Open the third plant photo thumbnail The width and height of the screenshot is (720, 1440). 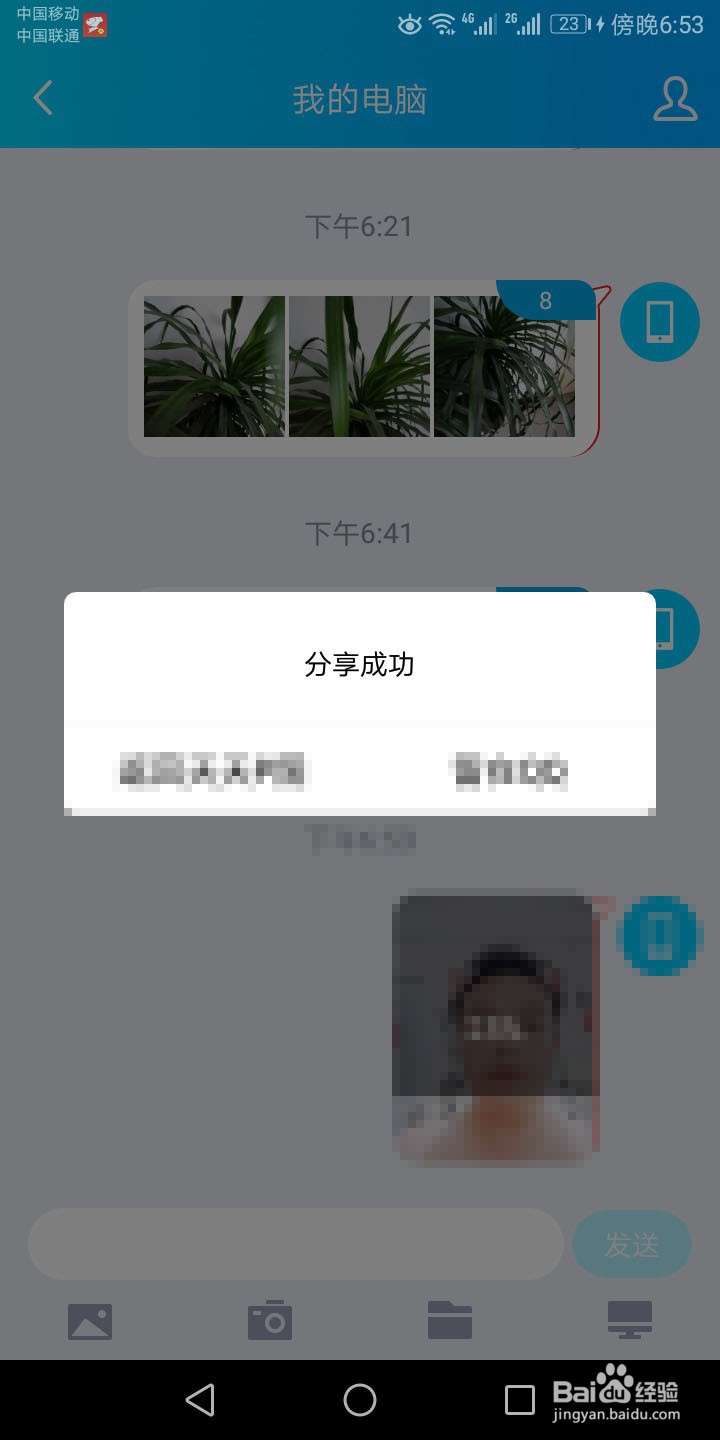(x=503, y=366)
